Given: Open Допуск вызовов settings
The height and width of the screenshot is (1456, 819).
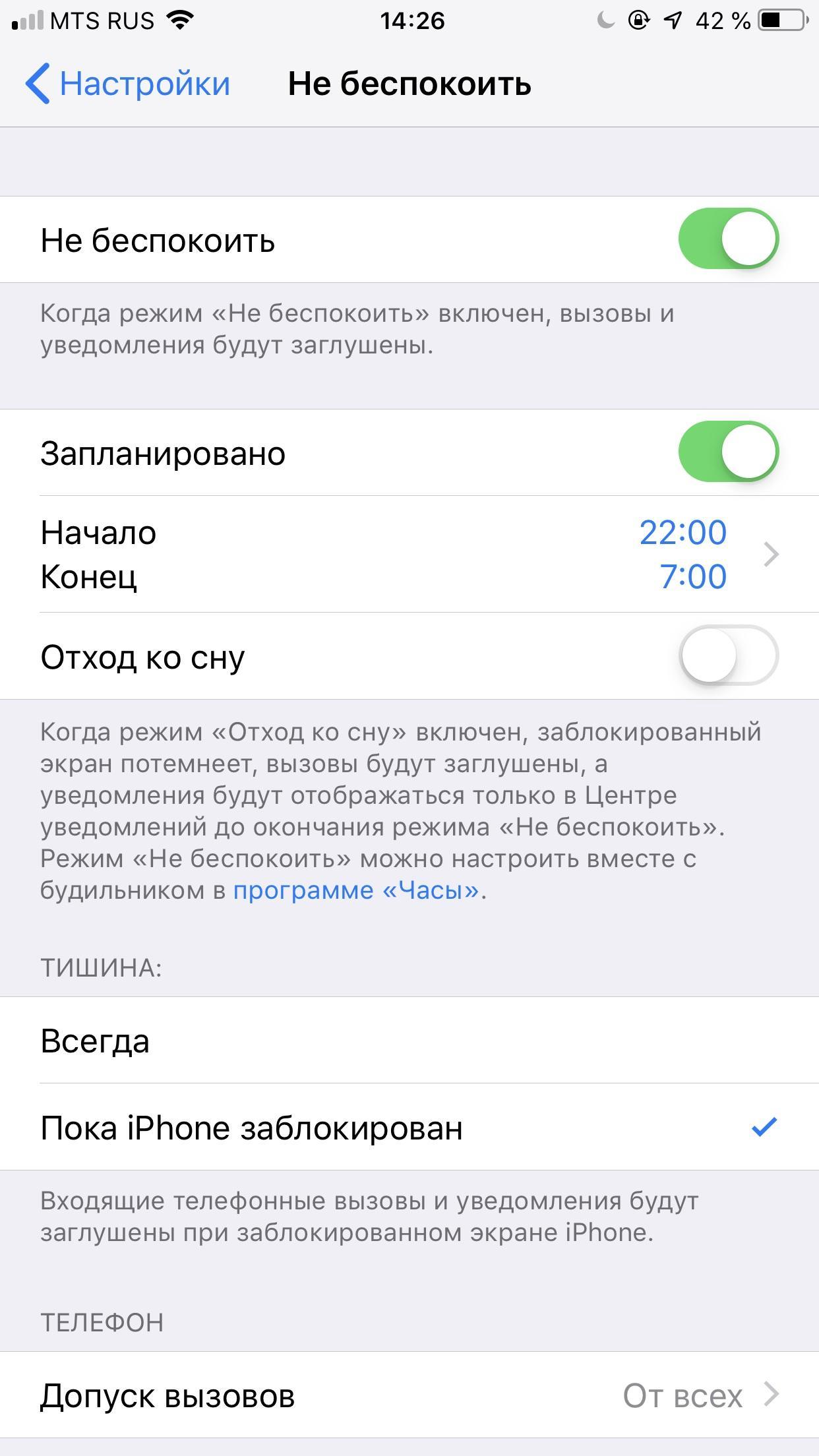Looking at the screenshot, I should pyautogui.click(x=409, y=1395).
